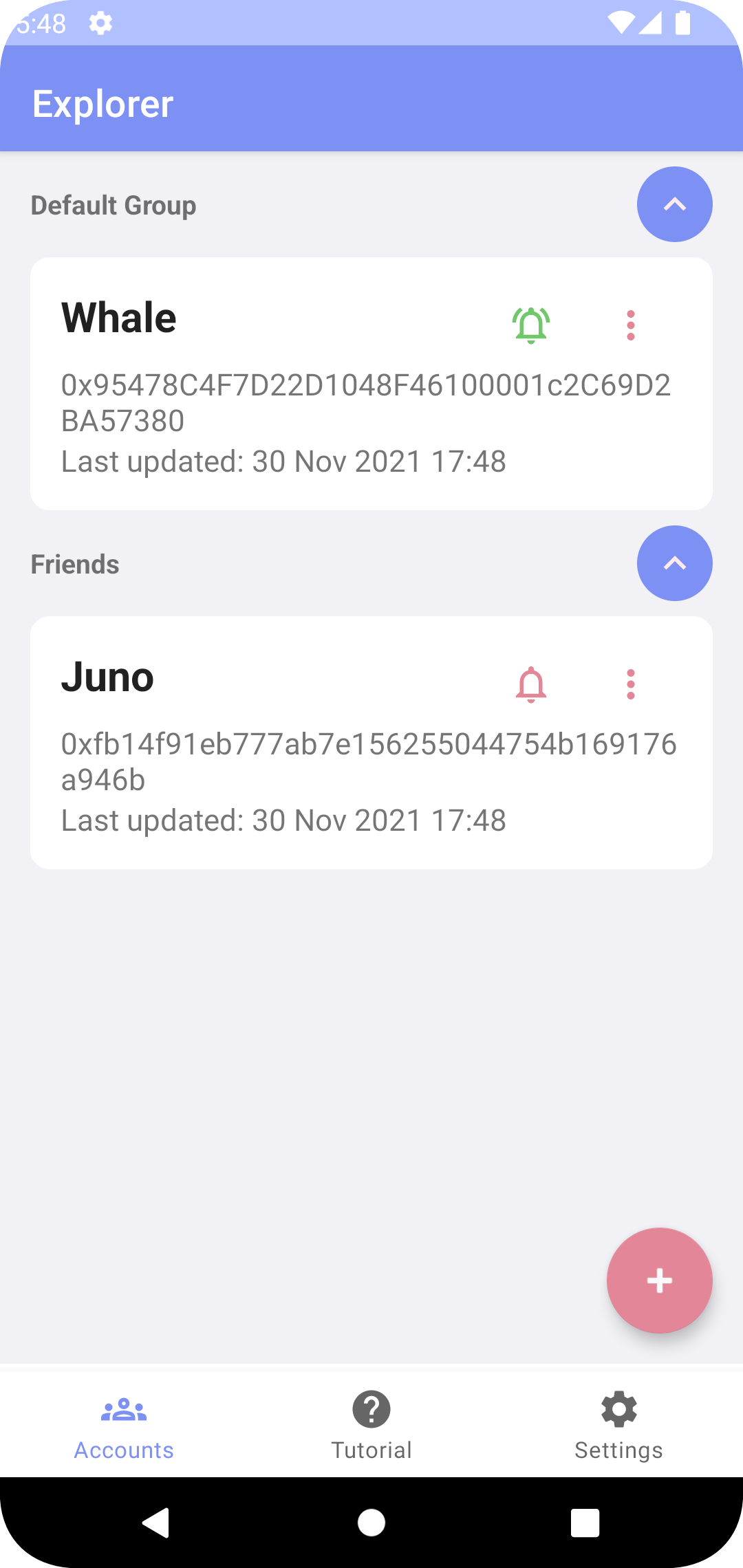Open the overflow menu for Juno

[630, 684]
